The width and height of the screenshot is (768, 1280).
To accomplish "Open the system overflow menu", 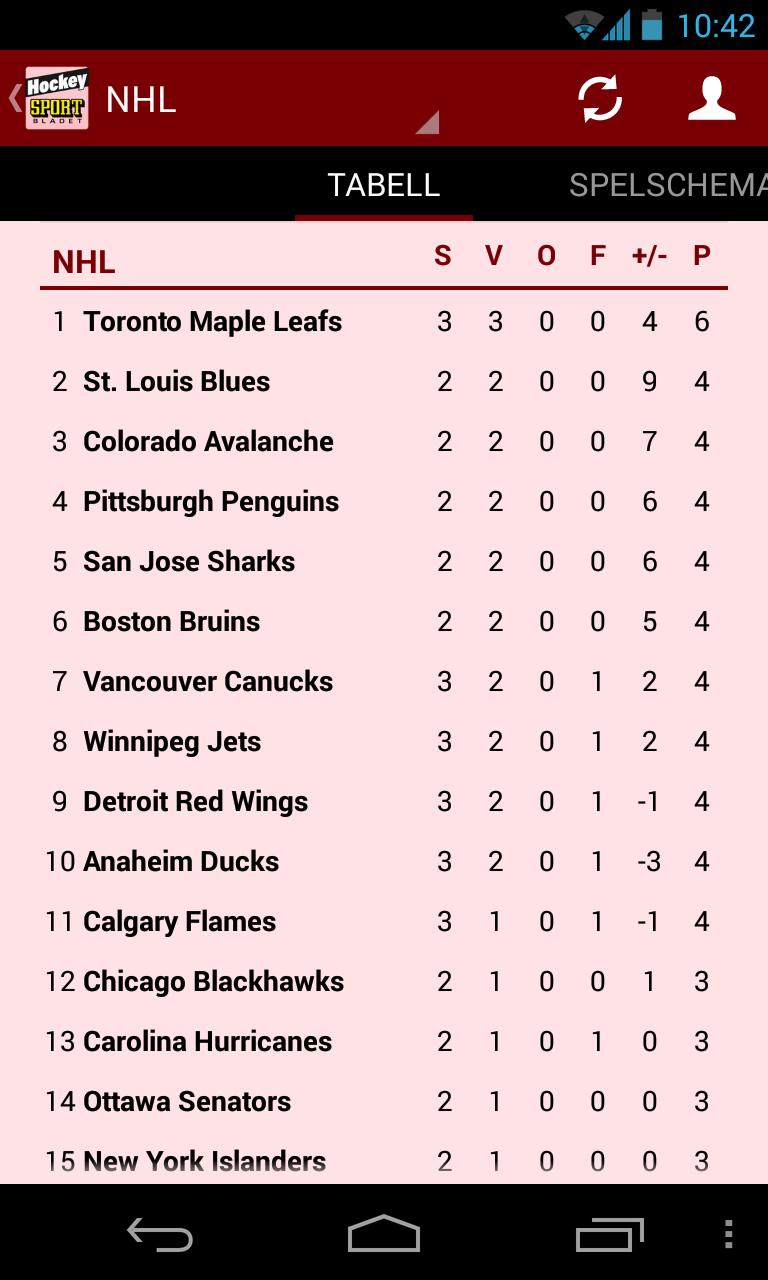I will tap(728, 1235).
